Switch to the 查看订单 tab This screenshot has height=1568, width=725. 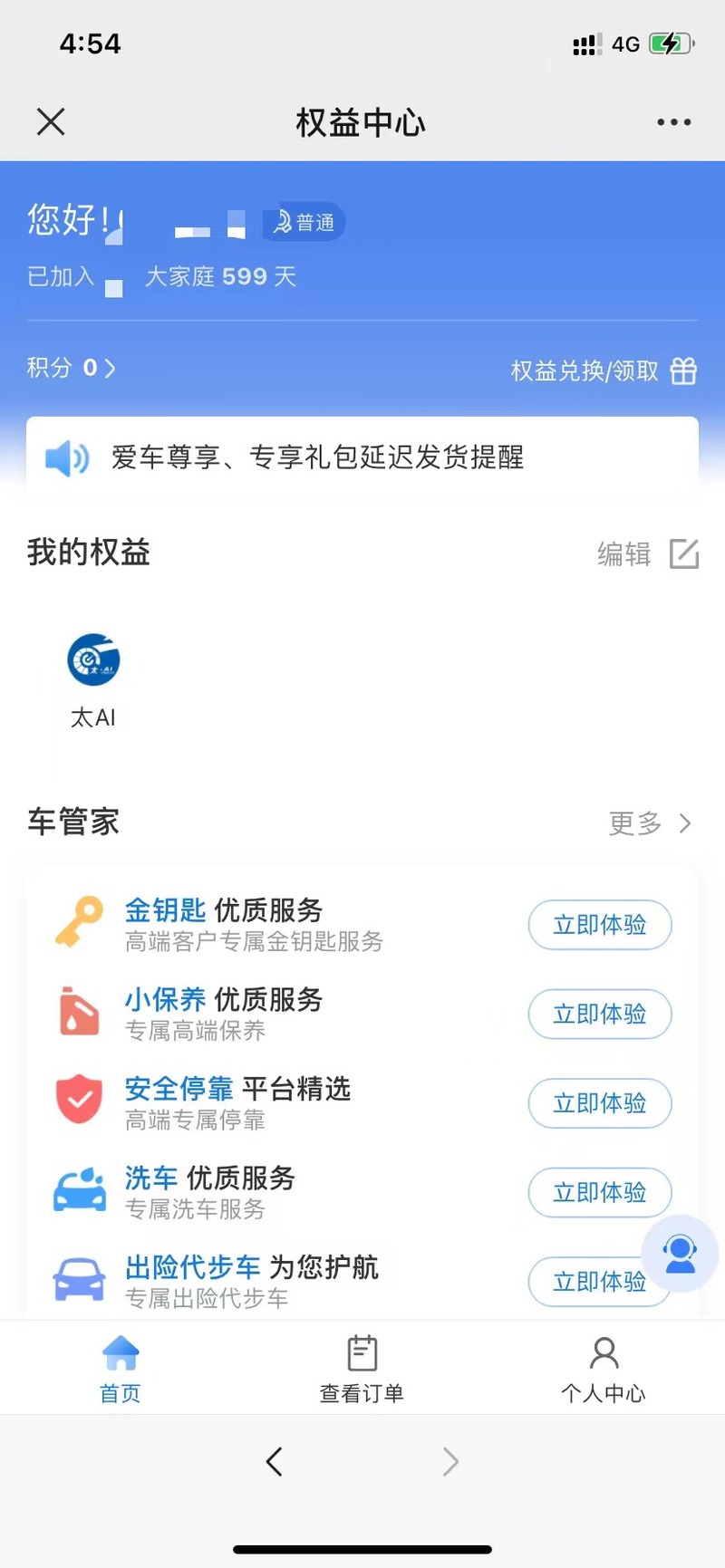point(362,1369)
